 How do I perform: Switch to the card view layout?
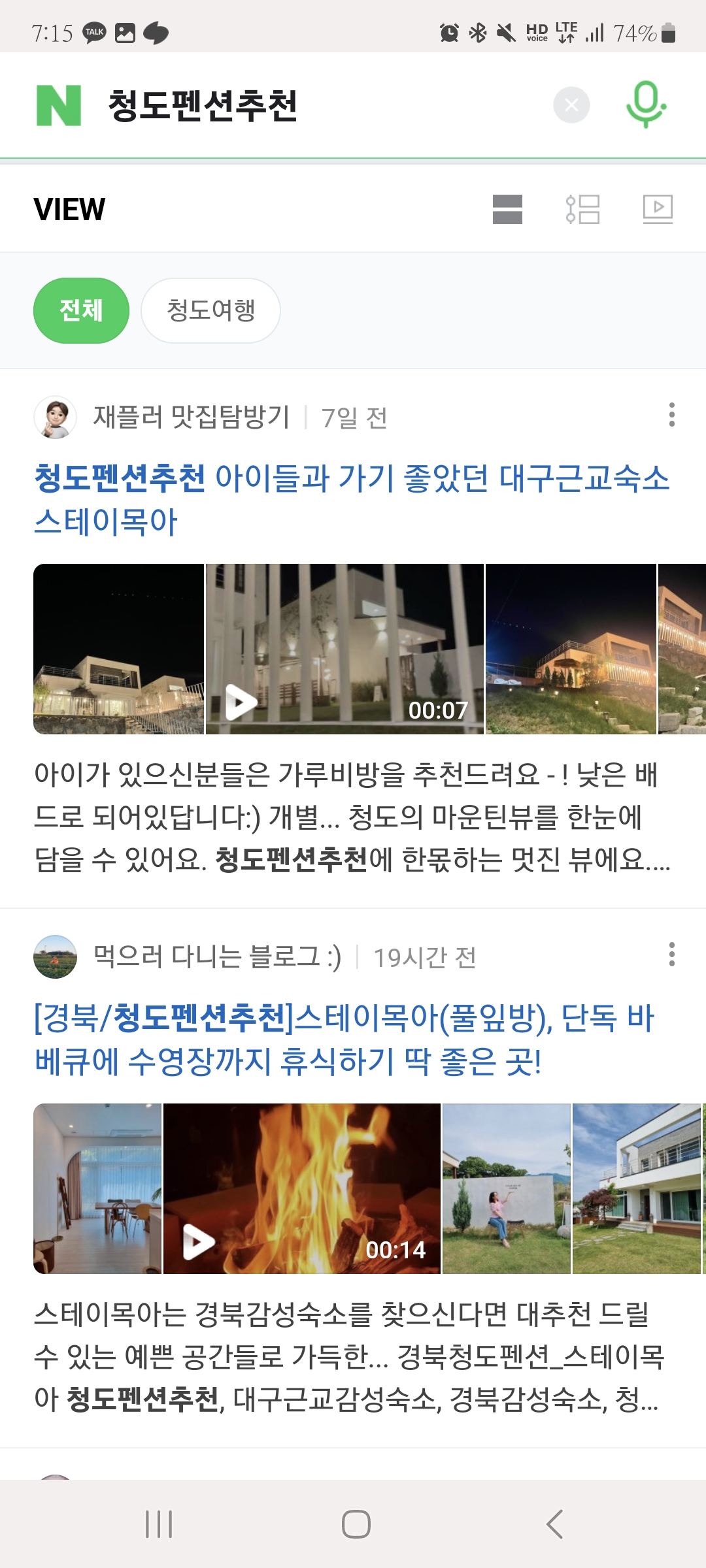pos(507,210)
